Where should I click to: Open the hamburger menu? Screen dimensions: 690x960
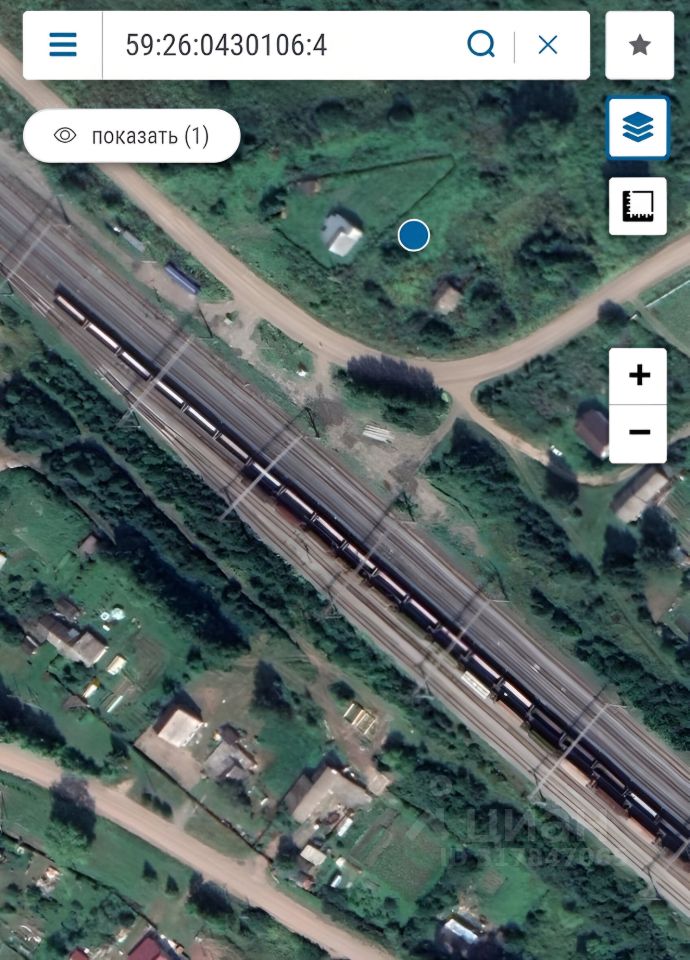coord(63,45)
